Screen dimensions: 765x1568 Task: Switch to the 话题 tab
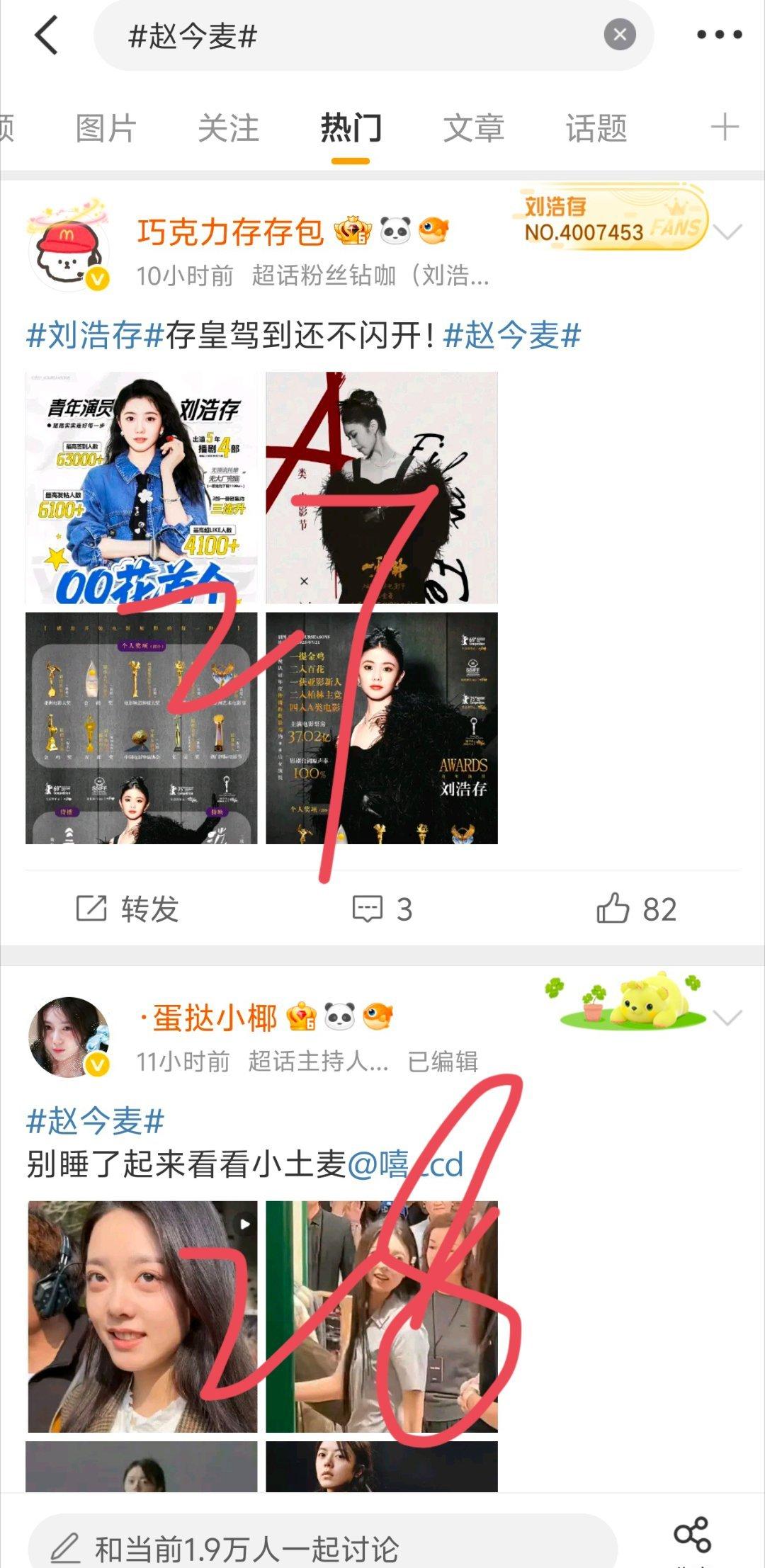click(596, 129)
